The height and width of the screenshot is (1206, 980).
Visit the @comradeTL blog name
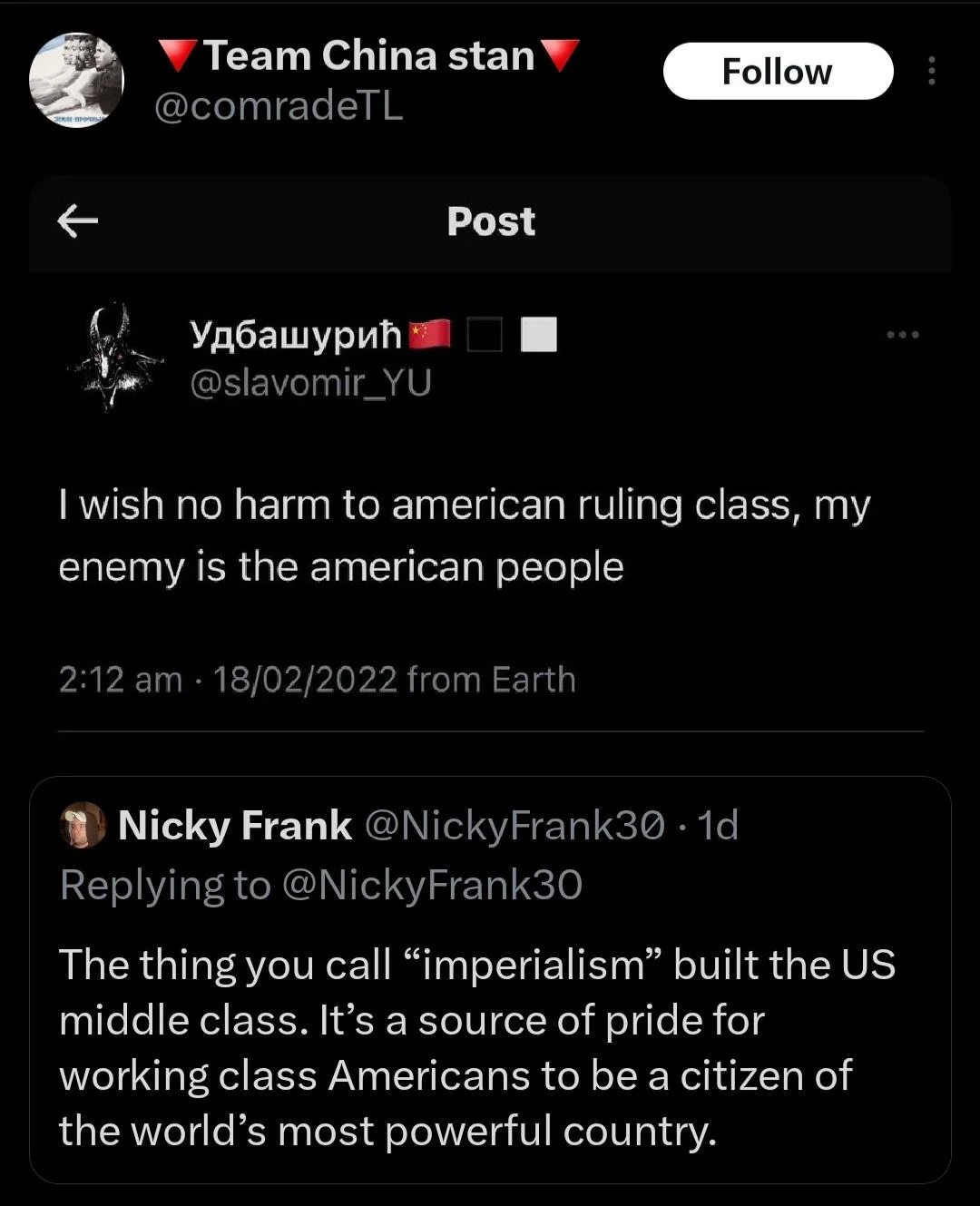click(279, 107)
